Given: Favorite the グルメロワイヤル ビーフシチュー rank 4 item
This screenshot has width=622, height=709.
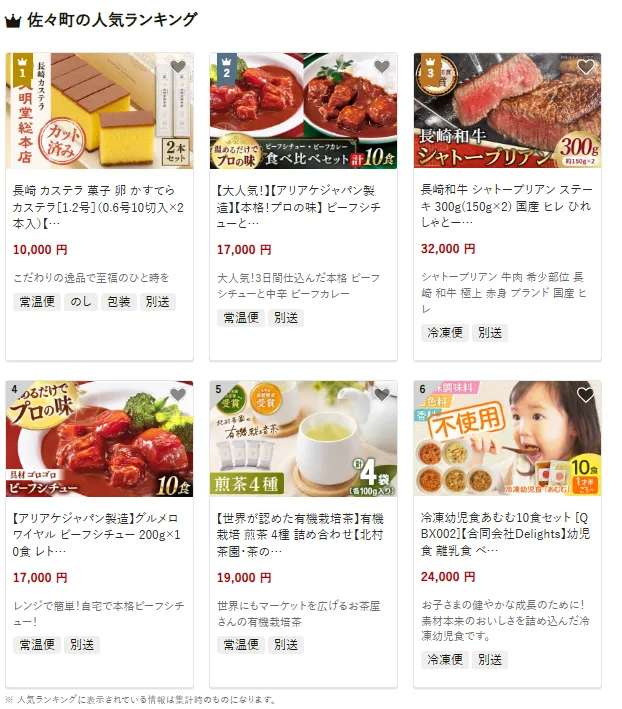Looking at the screenshot, I should pyautogui.click(x=178, y=395).
